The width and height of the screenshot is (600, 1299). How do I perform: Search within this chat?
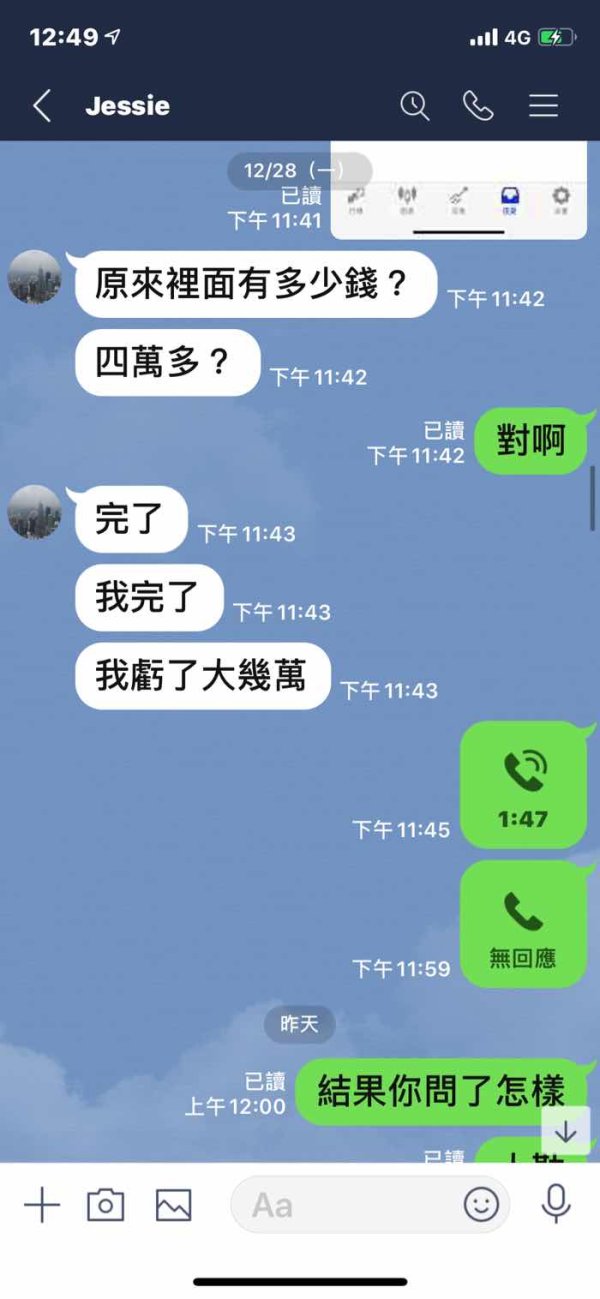click(x=414, y=106)
